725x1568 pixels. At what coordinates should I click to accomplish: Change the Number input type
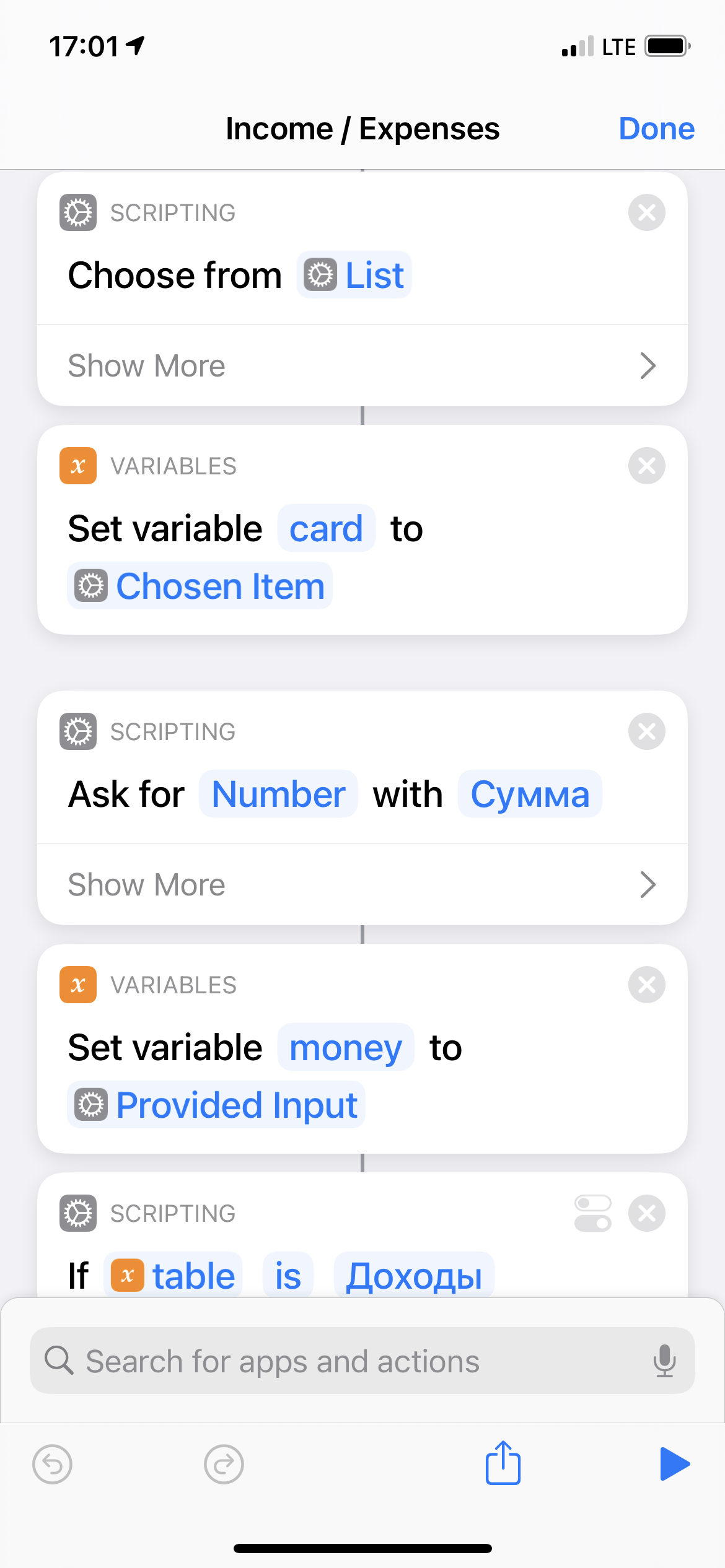coord(278,795)
